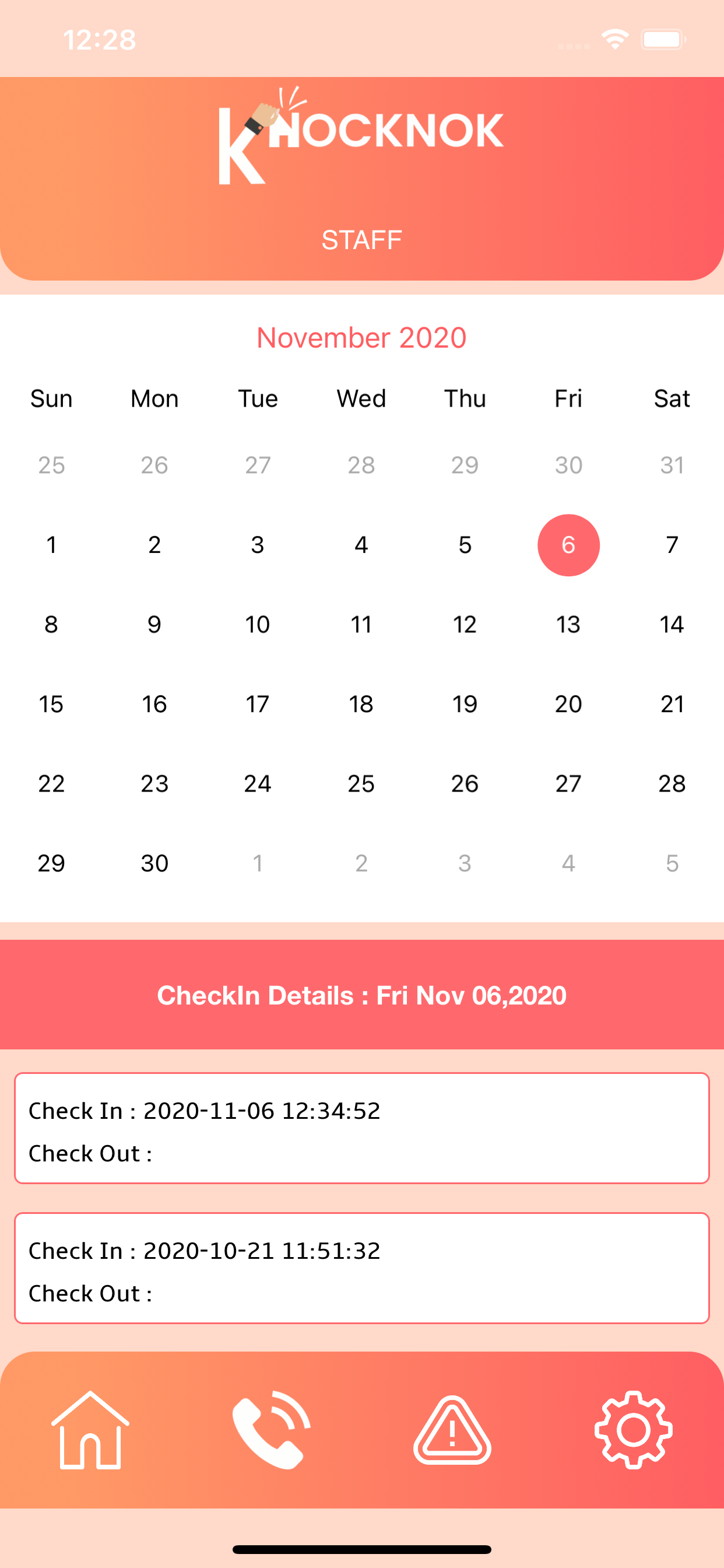Open check-in entry from 2020-11-06 12:34:52
The width and height of the screenshot is (724, 1568).
pos(362,1129)
